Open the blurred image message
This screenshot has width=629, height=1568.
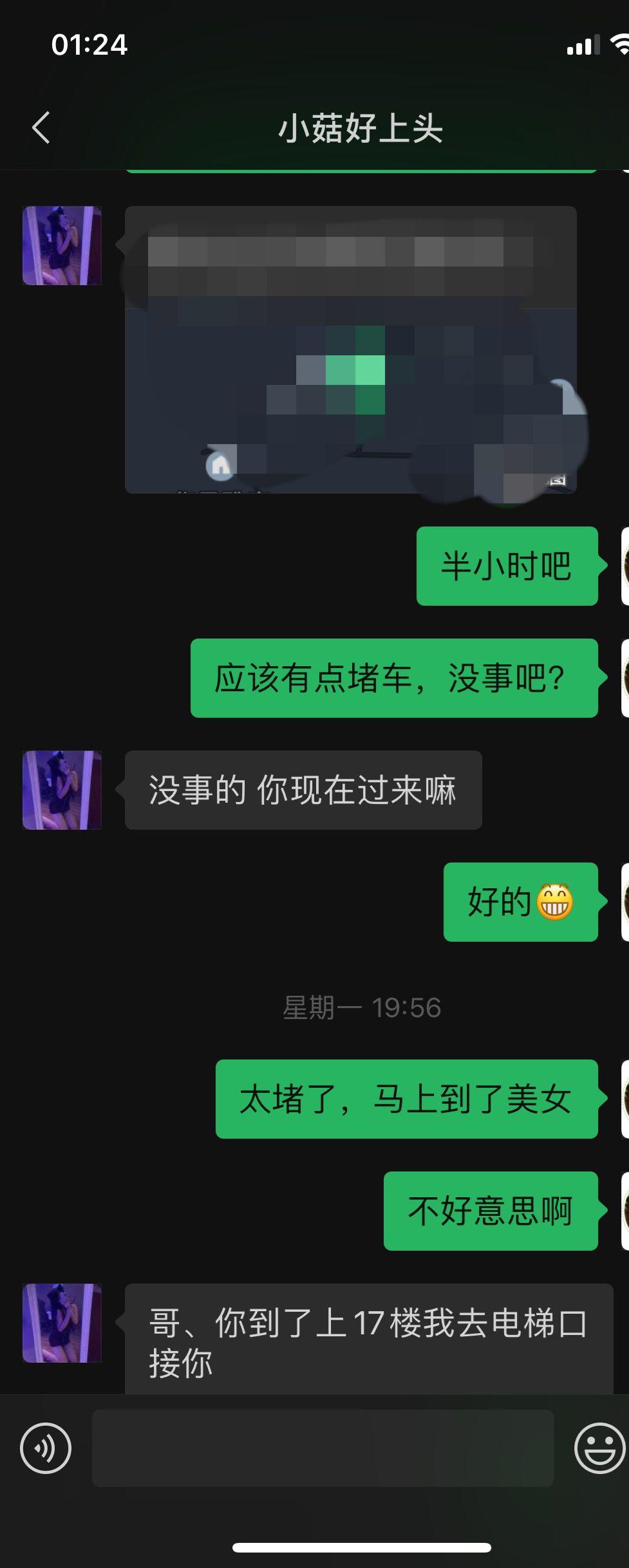(x=351, y=350)
